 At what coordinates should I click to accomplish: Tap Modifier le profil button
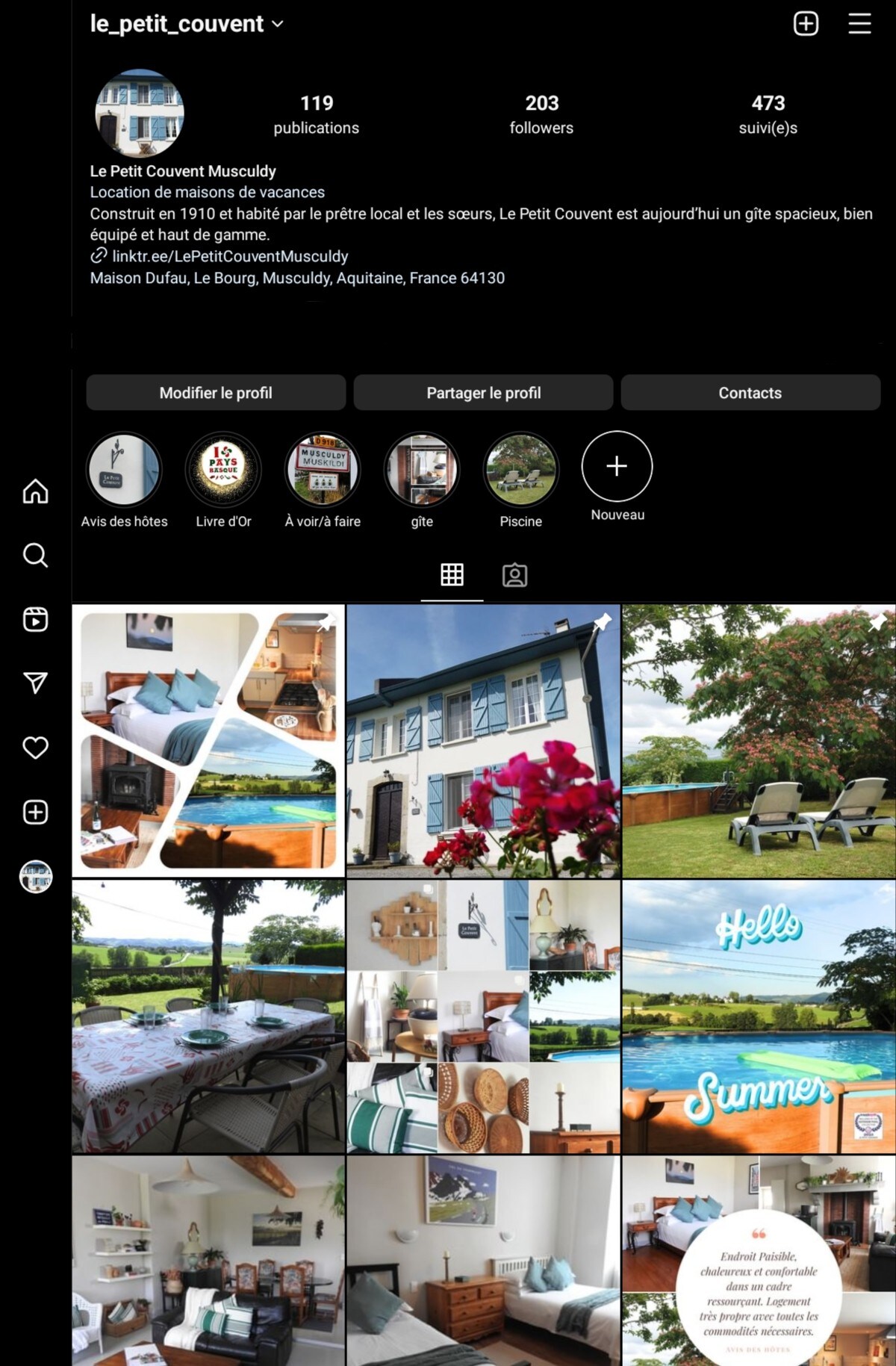(216, 393)
